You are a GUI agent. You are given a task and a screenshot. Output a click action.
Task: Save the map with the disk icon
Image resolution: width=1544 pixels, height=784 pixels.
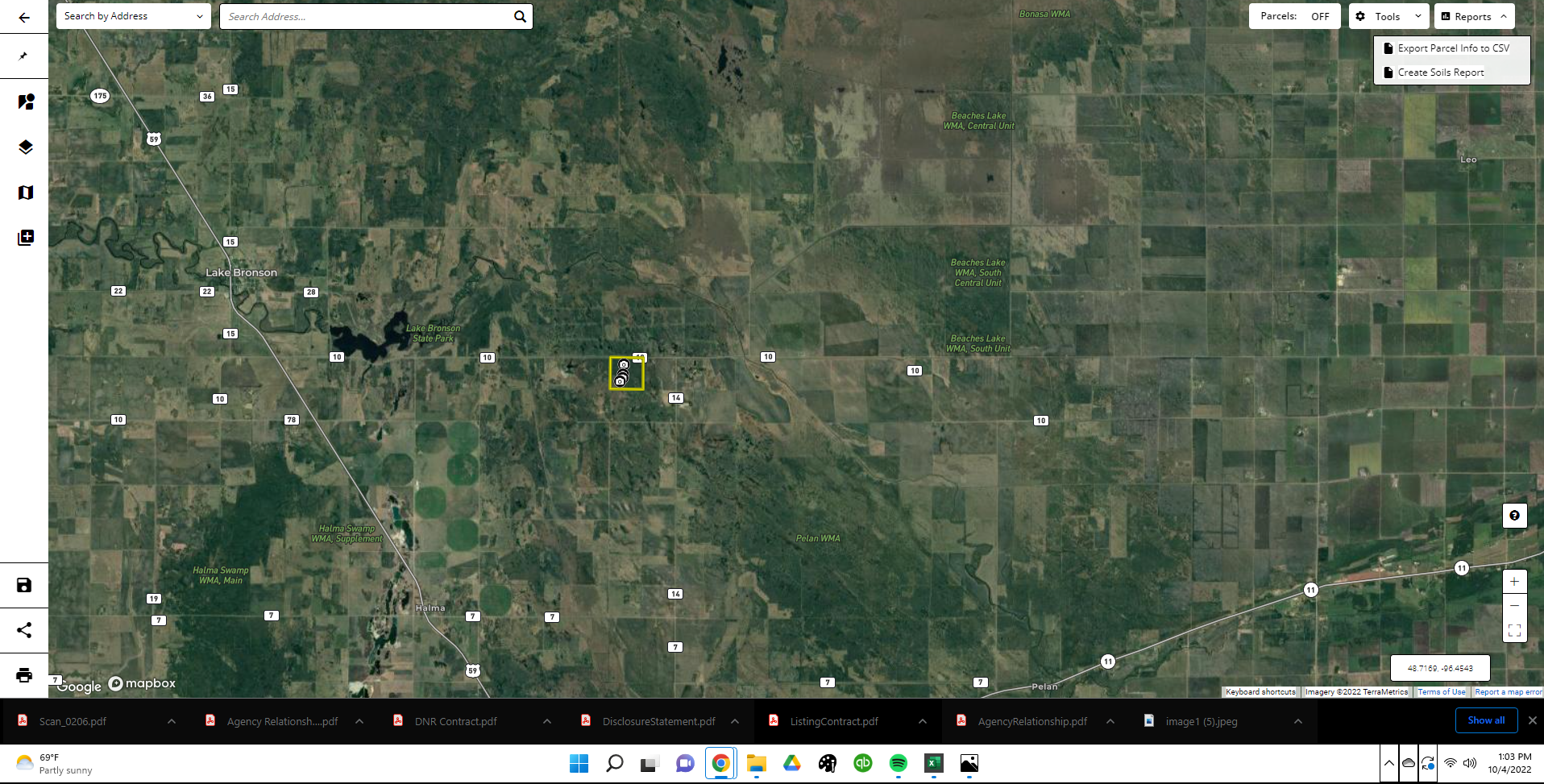pos(24,585)
